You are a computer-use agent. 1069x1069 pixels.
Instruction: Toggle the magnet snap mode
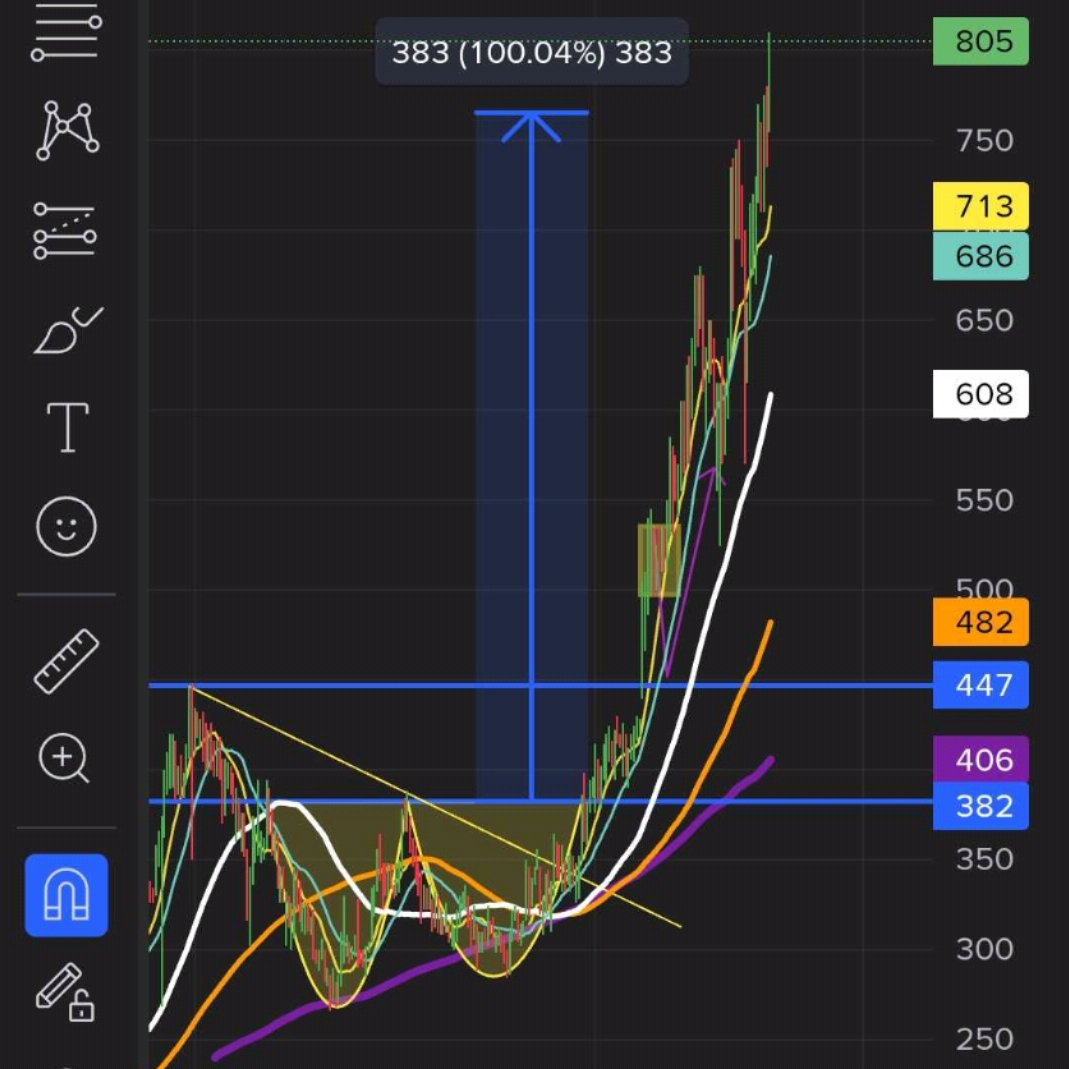(x=66, y=894)
